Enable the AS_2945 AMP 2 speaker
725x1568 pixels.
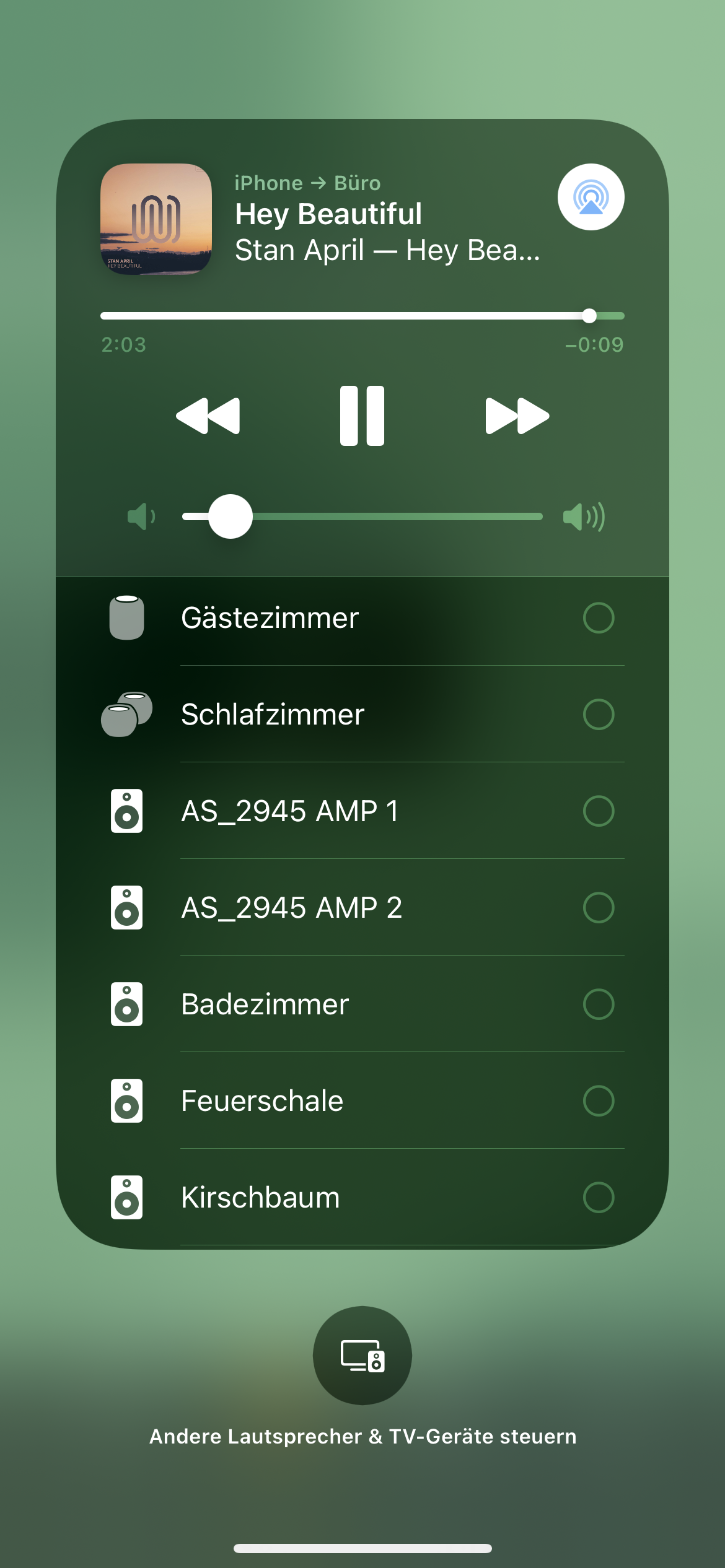[598, 908]
